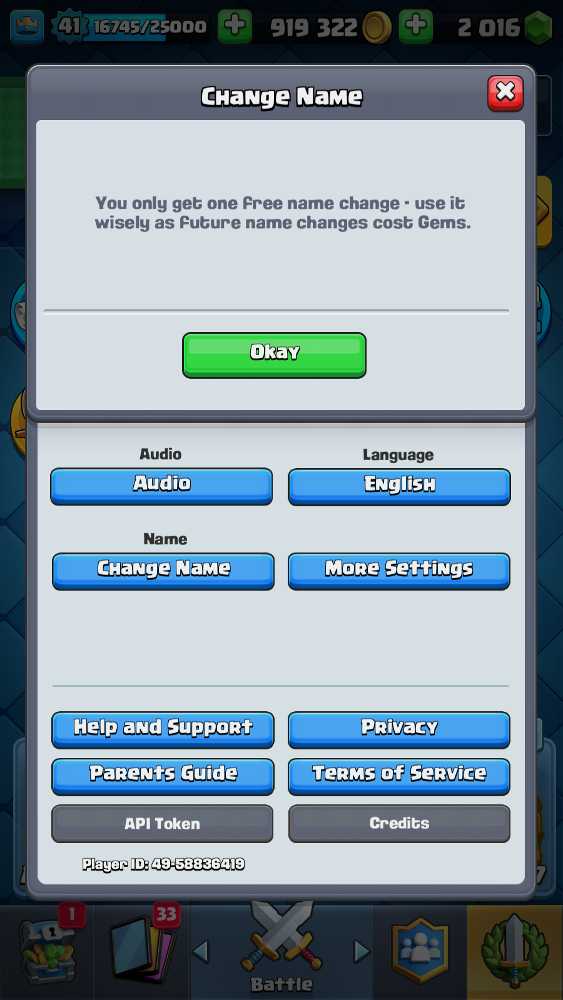
Task: Tap the blue Change Name button
Action: pyautogui.click(x=163, y=571)
